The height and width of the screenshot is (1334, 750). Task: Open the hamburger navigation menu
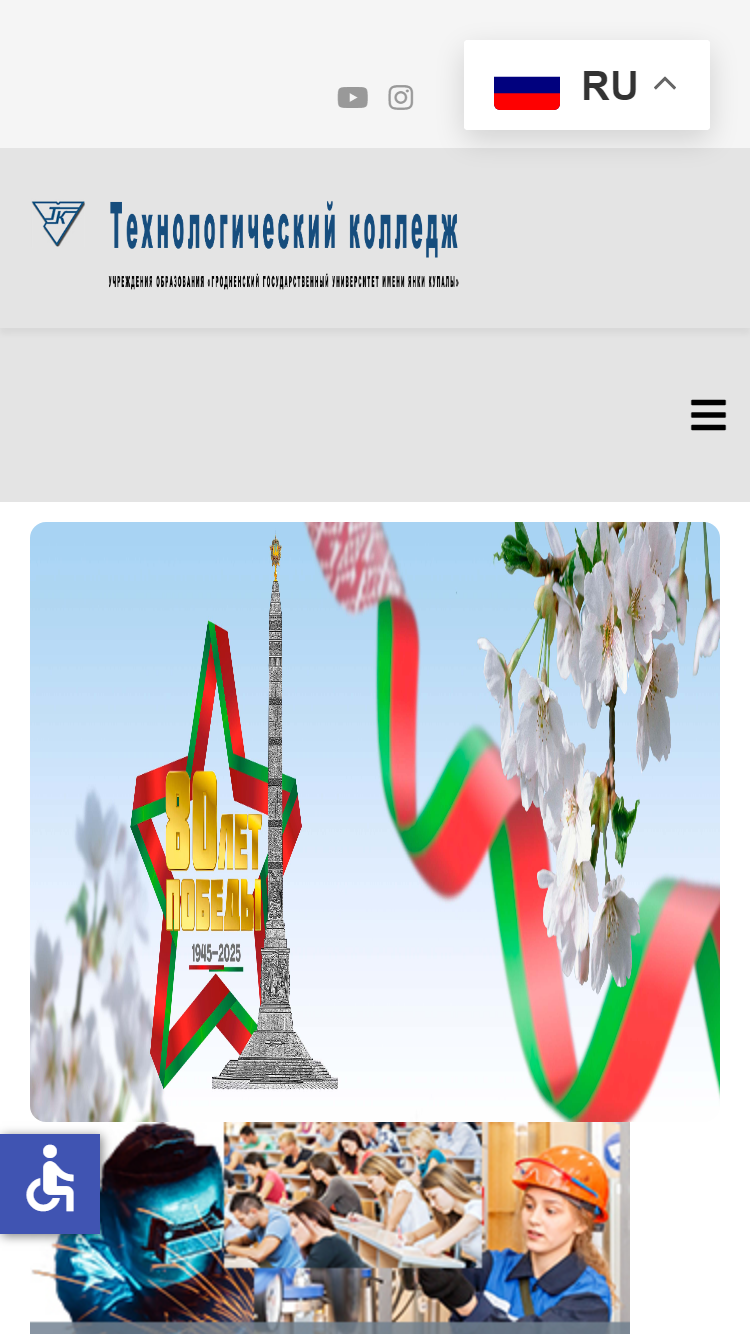[708, 414]
